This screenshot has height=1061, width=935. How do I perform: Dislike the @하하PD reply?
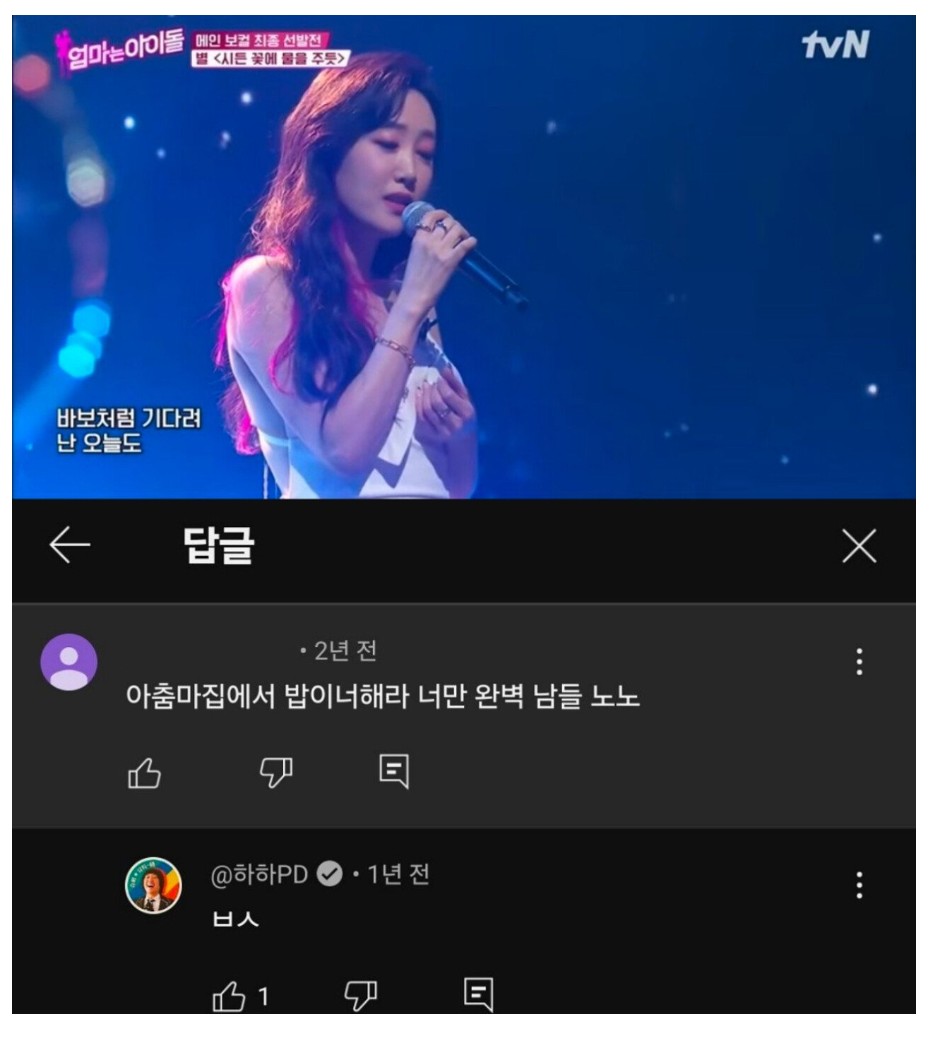coord(360,995)
